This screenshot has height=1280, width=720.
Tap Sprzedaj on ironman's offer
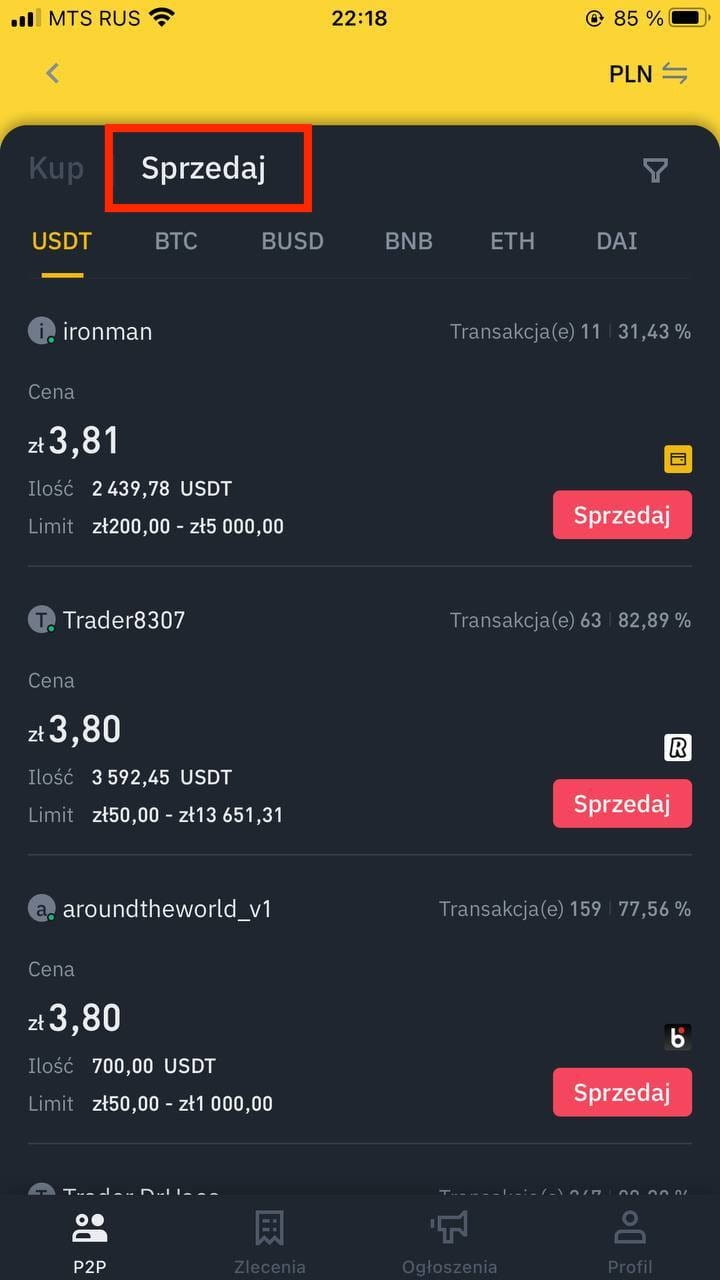[622, 515]
